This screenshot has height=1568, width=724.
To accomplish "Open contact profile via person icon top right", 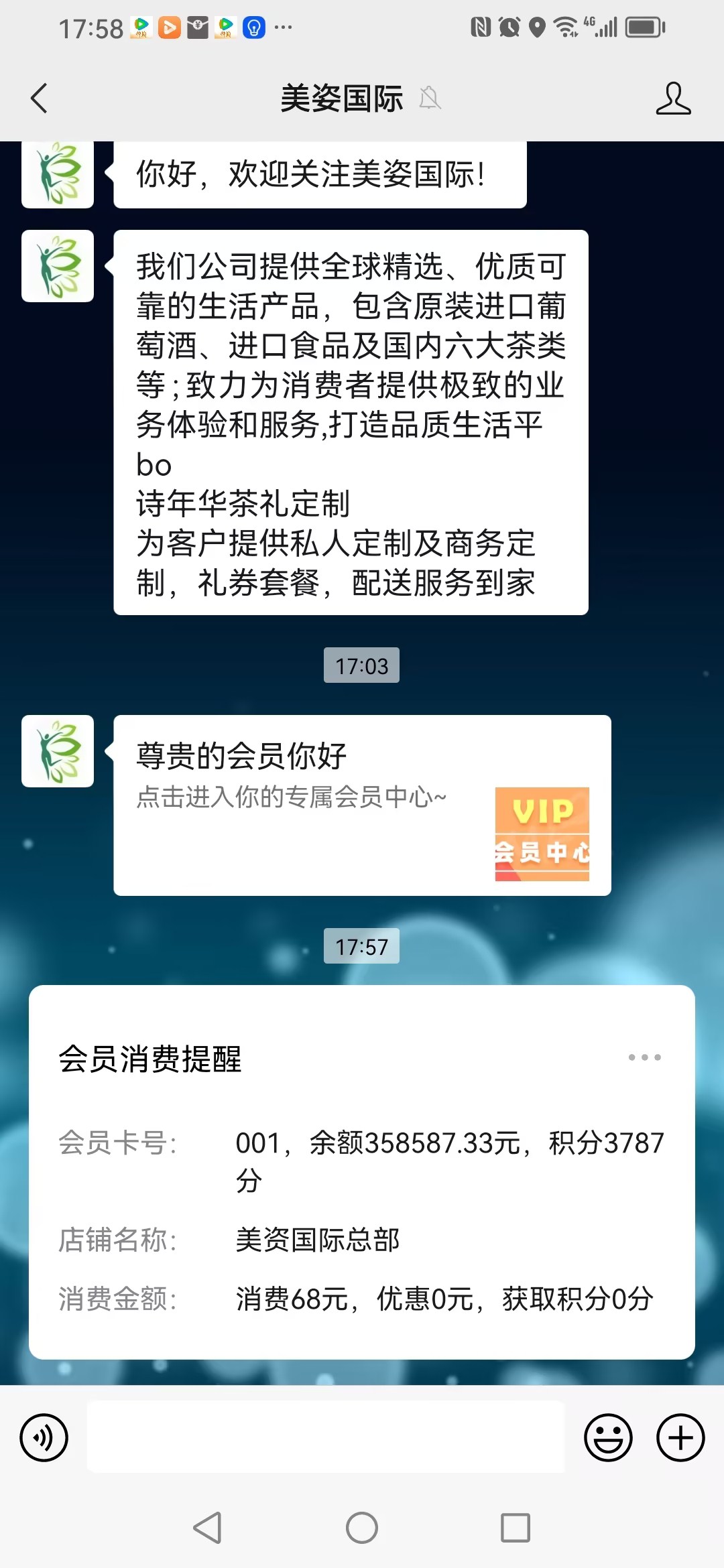I will pos(674,98).
